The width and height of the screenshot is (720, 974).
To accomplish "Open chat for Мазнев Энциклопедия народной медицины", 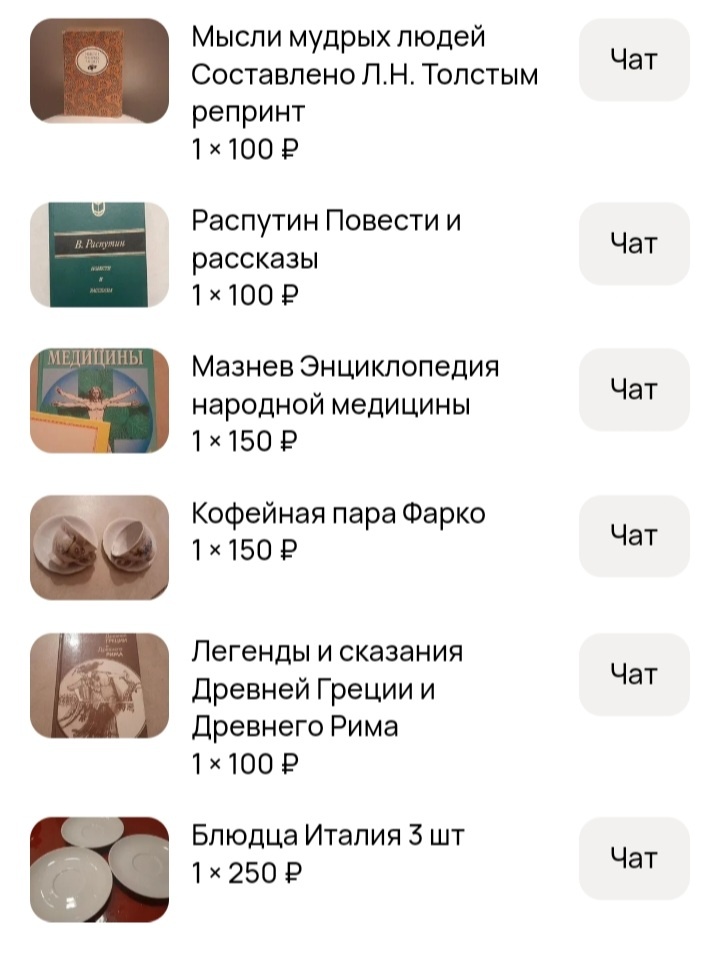I will [x=632, y=389].
